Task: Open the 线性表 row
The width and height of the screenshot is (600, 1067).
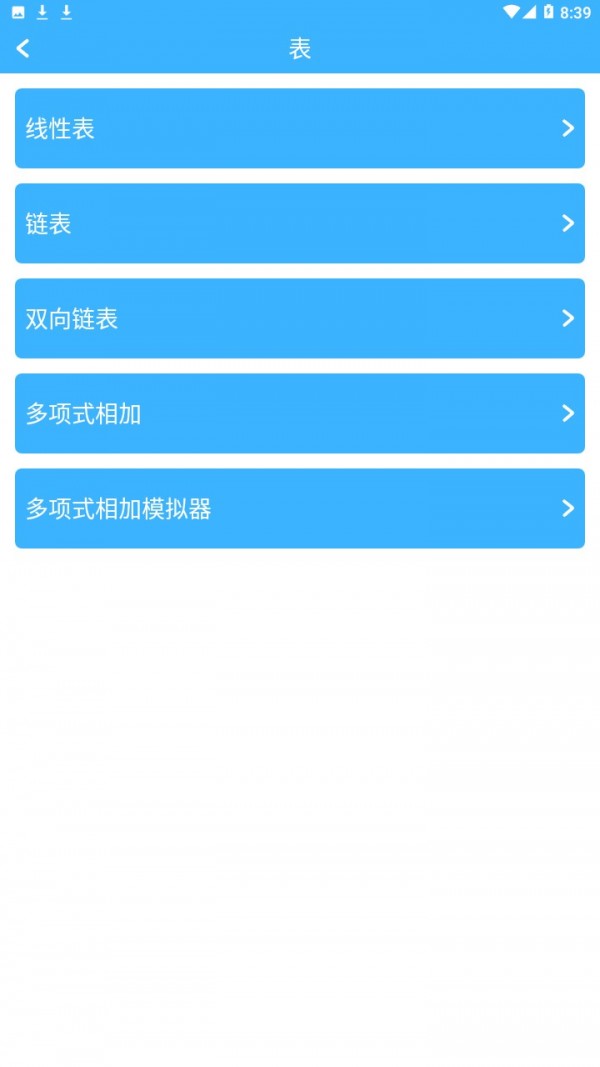Action: (300, 128)
